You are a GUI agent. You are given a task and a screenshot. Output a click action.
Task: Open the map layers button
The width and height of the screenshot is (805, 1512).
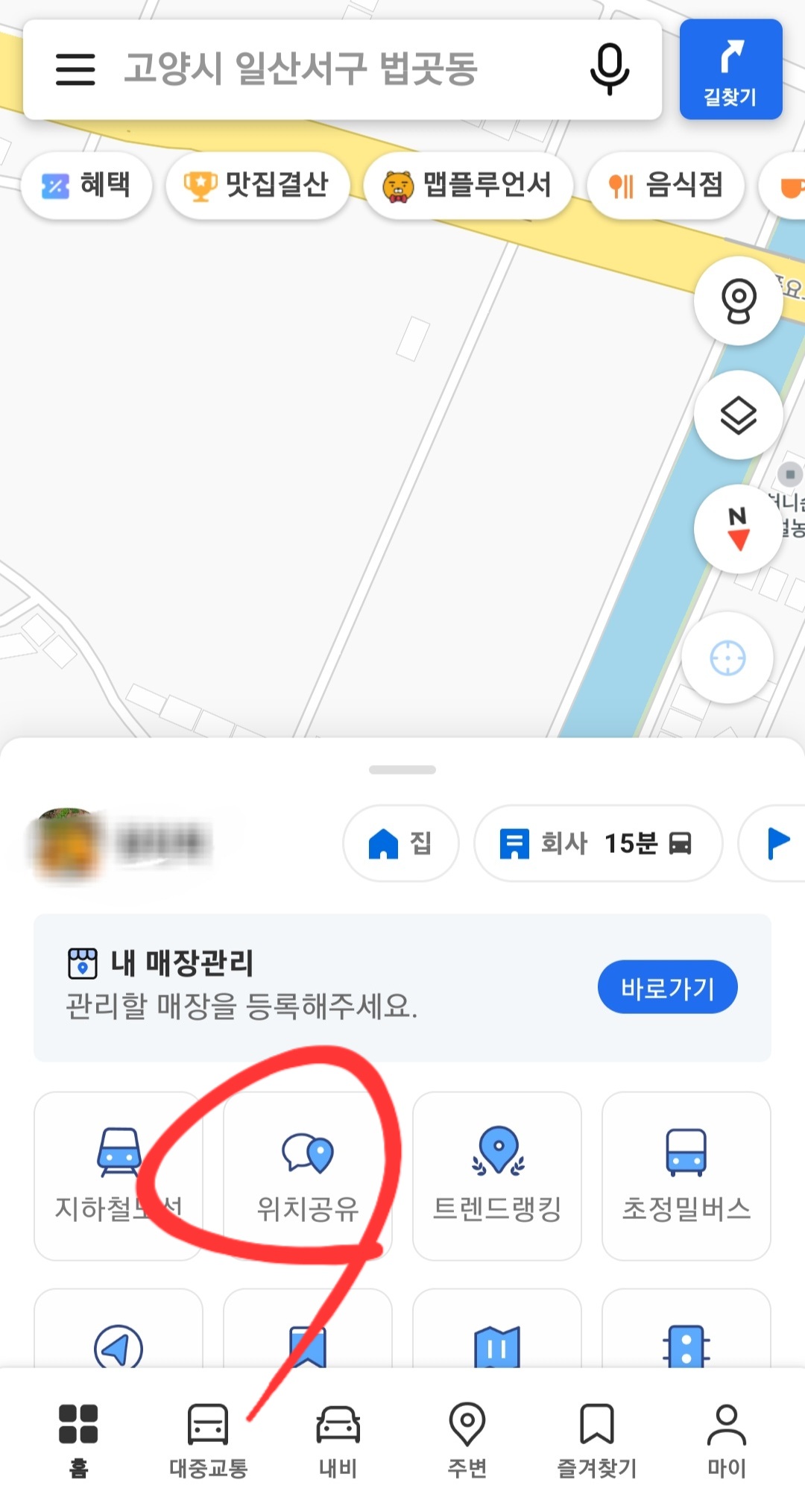[738, 415]
